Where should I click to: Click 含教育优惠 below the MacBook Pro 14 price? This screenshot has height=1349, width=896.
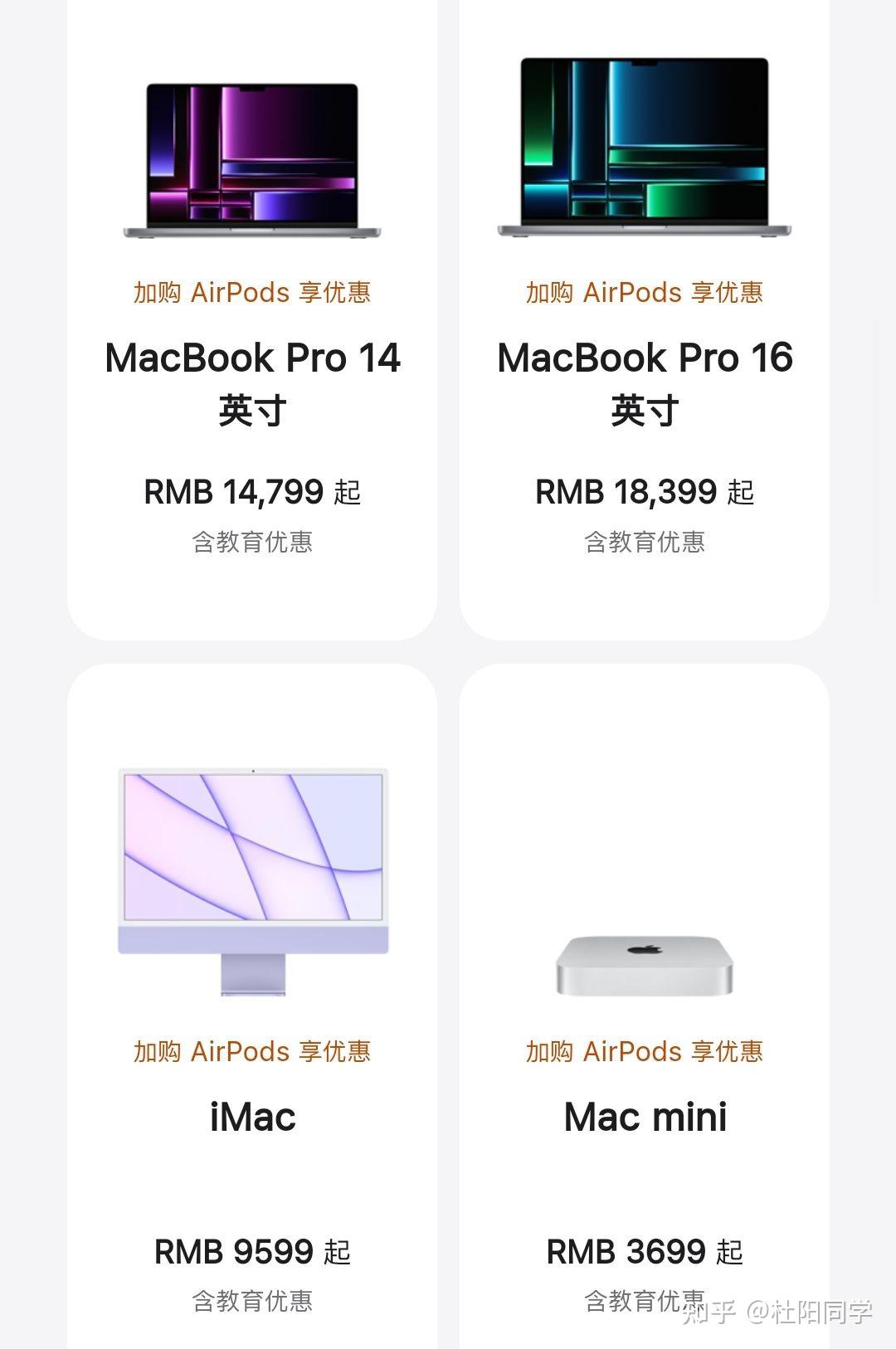(x=251, y=540)
